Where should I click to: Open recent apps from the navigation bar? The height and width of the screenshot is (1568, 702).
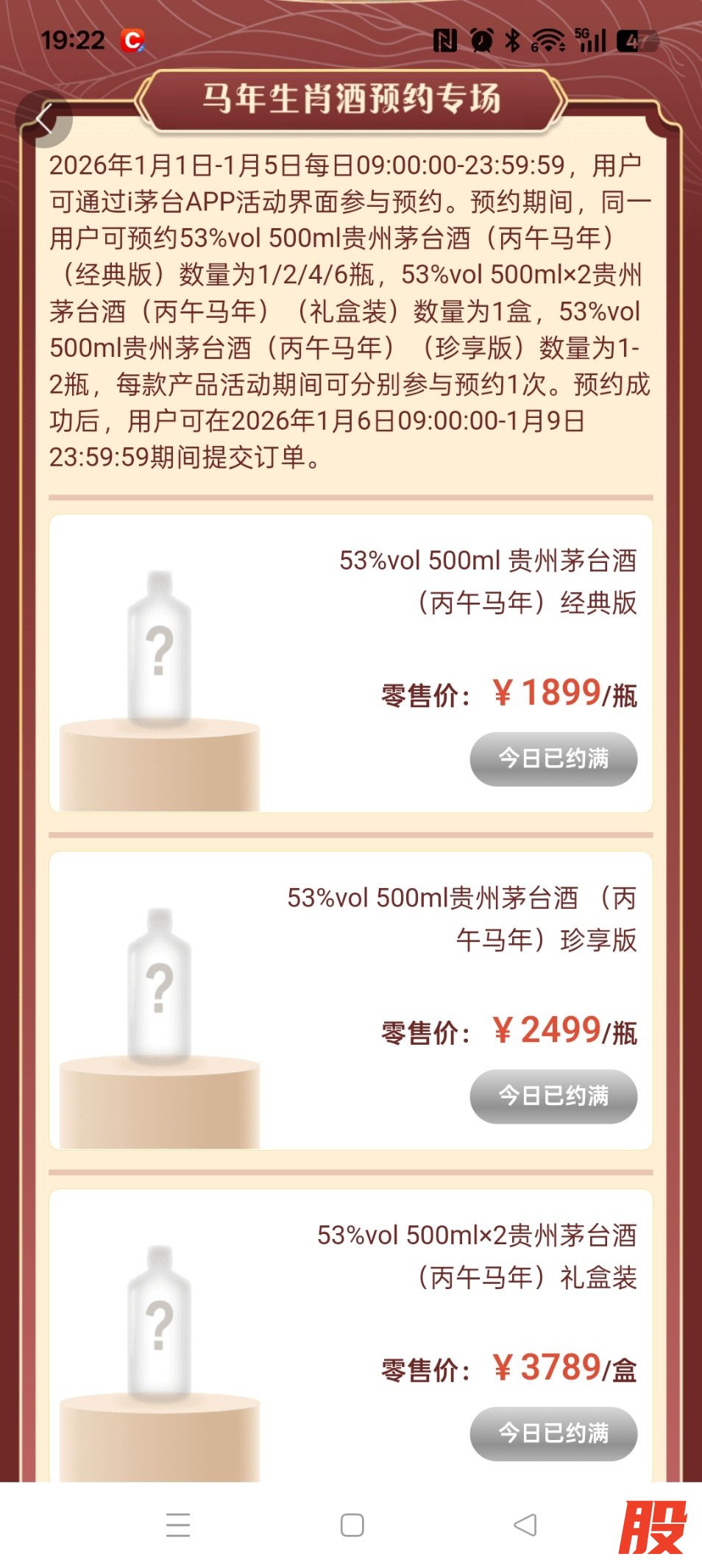point(178,1525)
